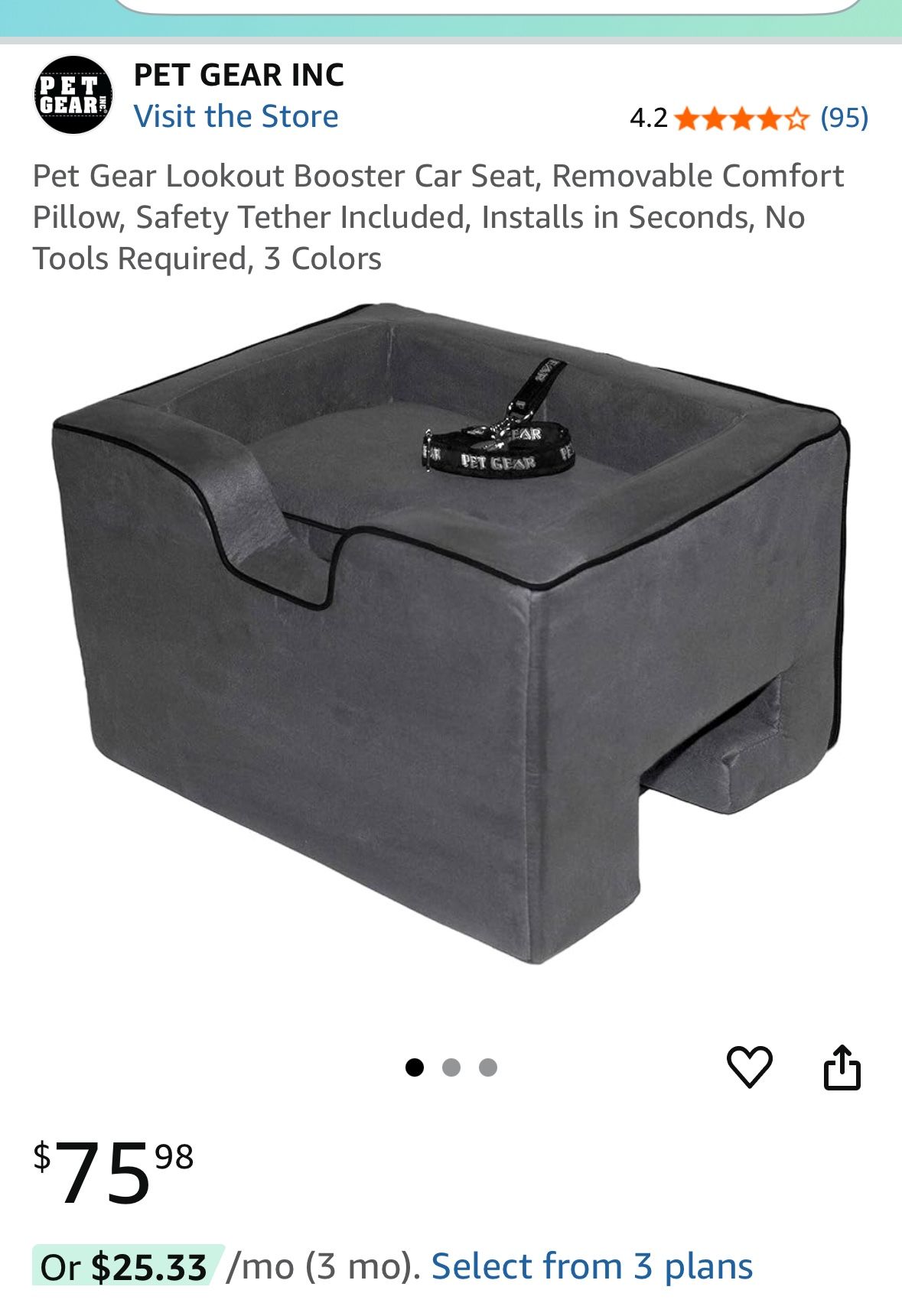Open the 95 customer ratings

point(844,118)
